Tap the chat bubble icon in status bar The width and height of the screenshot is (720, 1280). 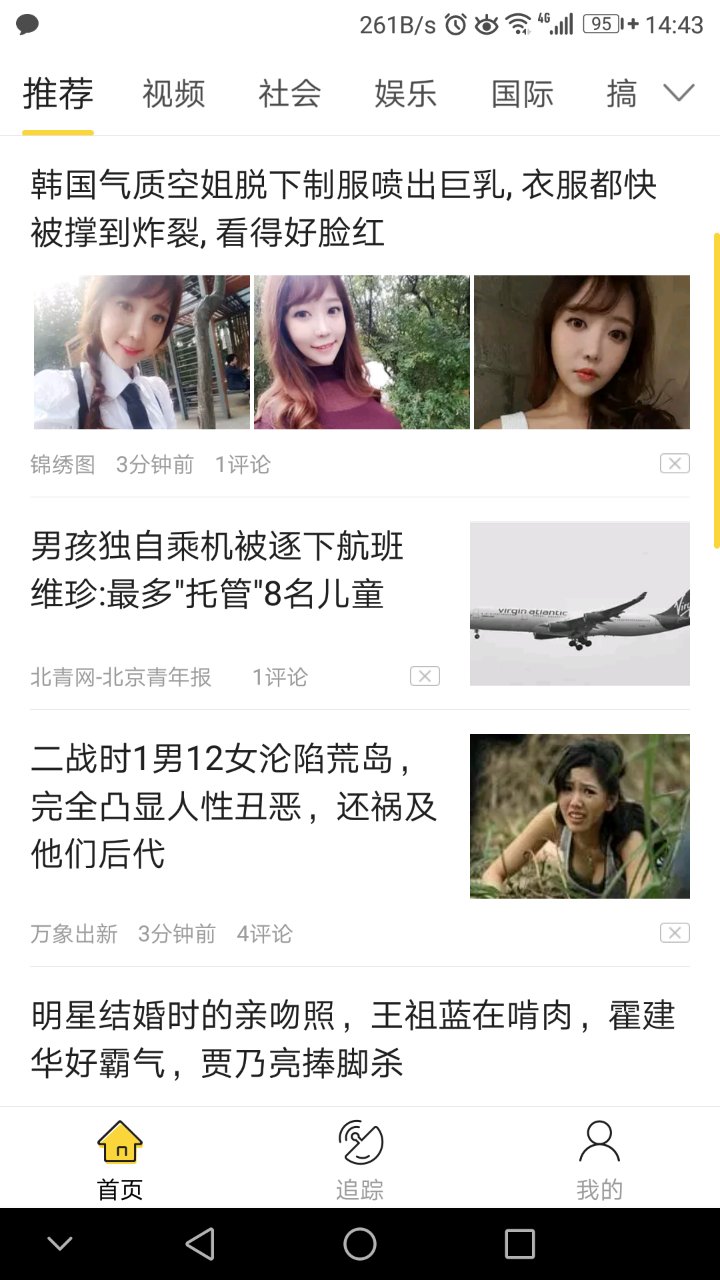pos(28,22)
